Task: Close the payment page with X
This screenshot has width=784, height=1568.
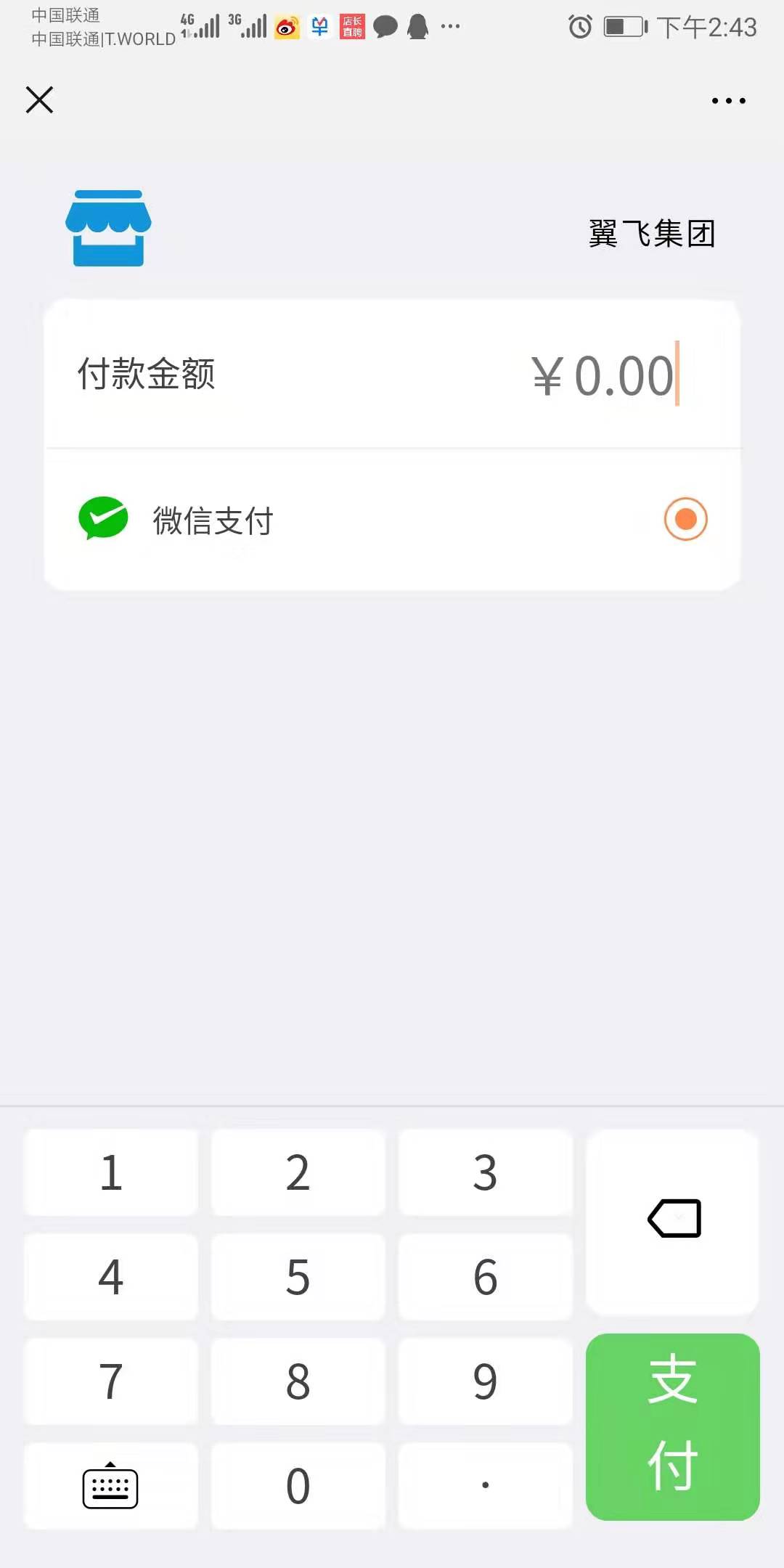Action: point(39,99)
